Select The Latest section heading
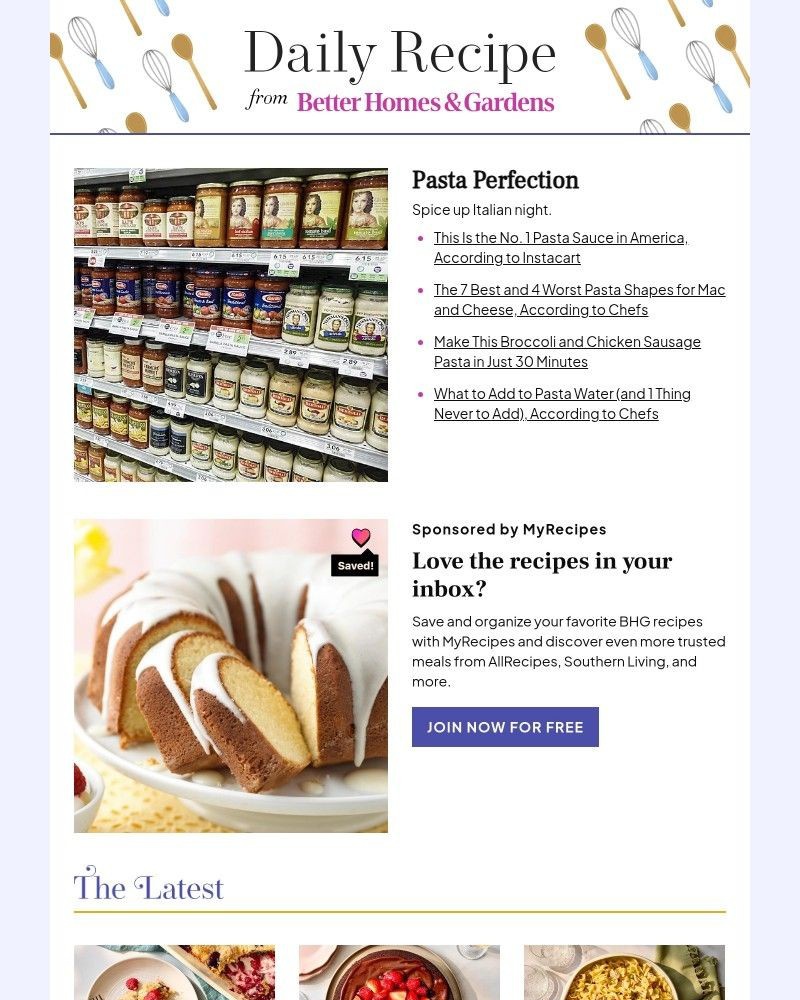 [148, 887]
